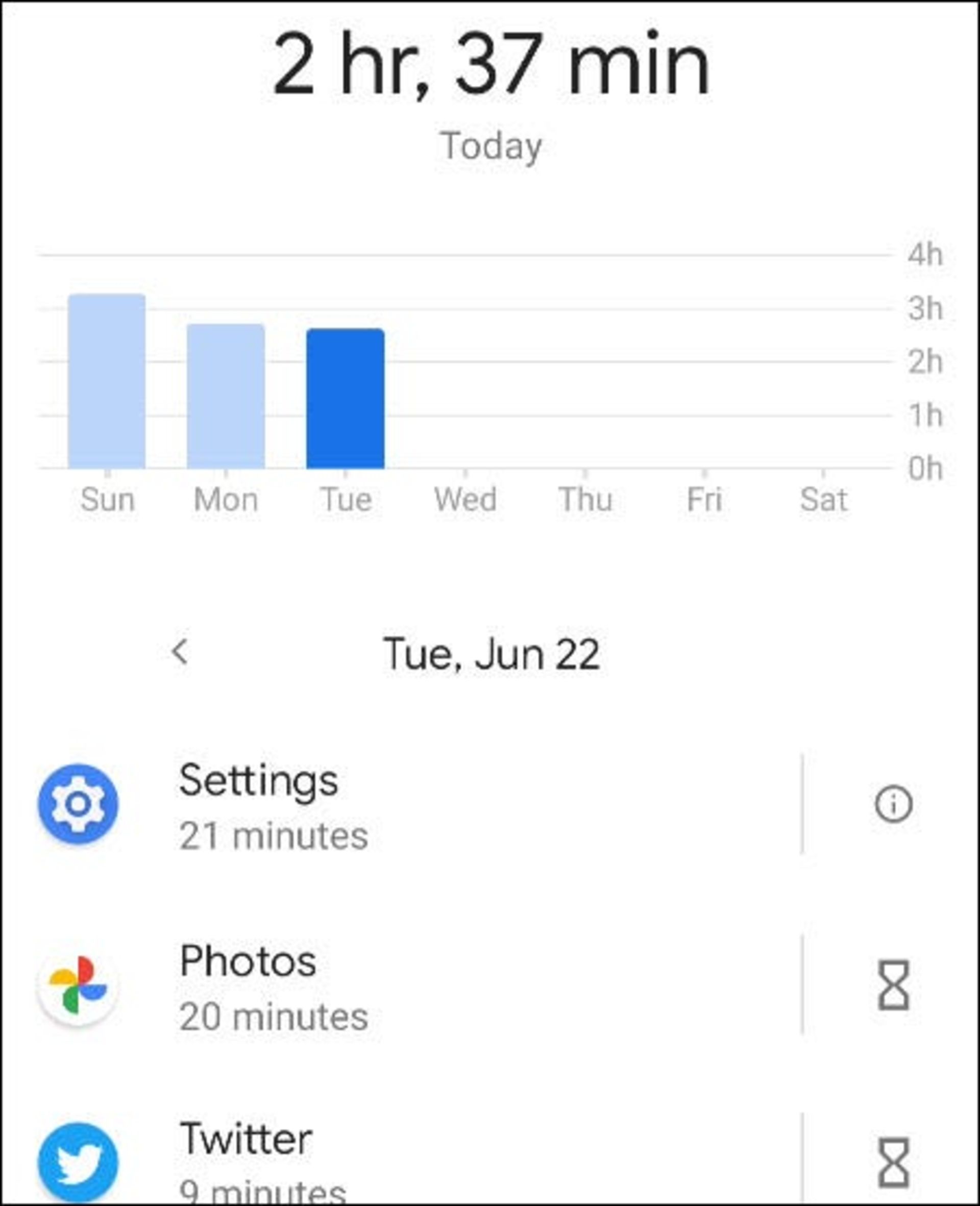Set app timer for Twitter

pyautogui.click(x=893, y=1163)
